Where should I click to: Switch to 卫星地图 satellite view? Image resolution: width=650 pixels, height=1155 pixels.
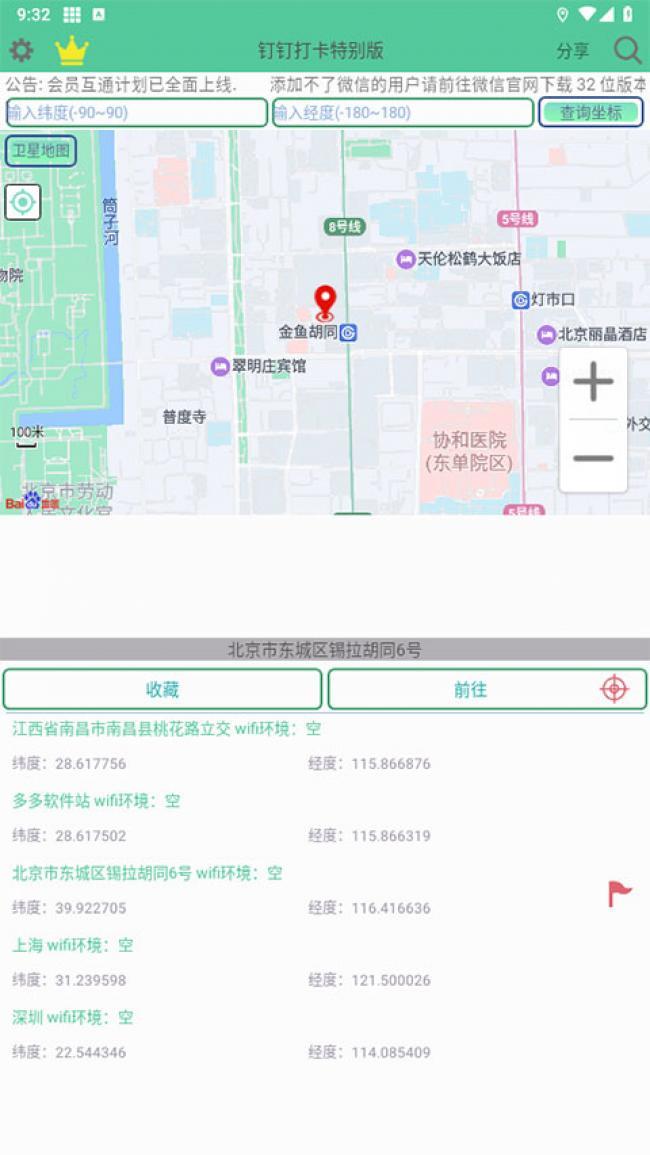(x=41, y=151)
